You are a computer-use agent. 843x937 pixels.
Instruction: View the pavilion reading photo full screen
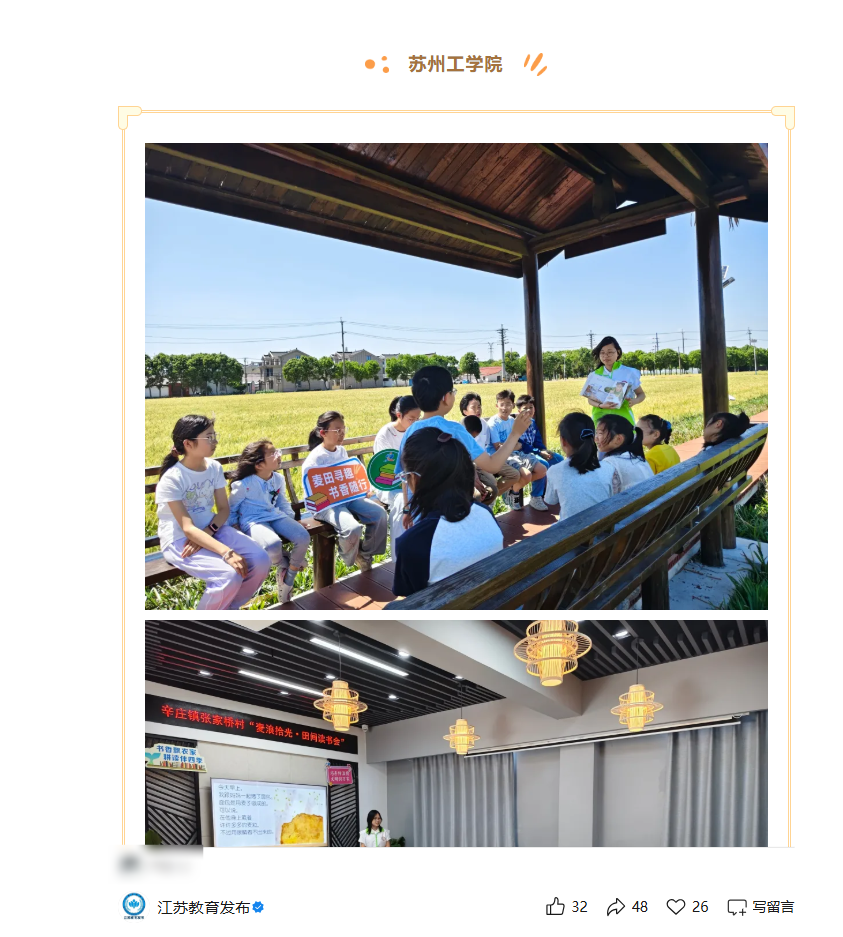456,376
